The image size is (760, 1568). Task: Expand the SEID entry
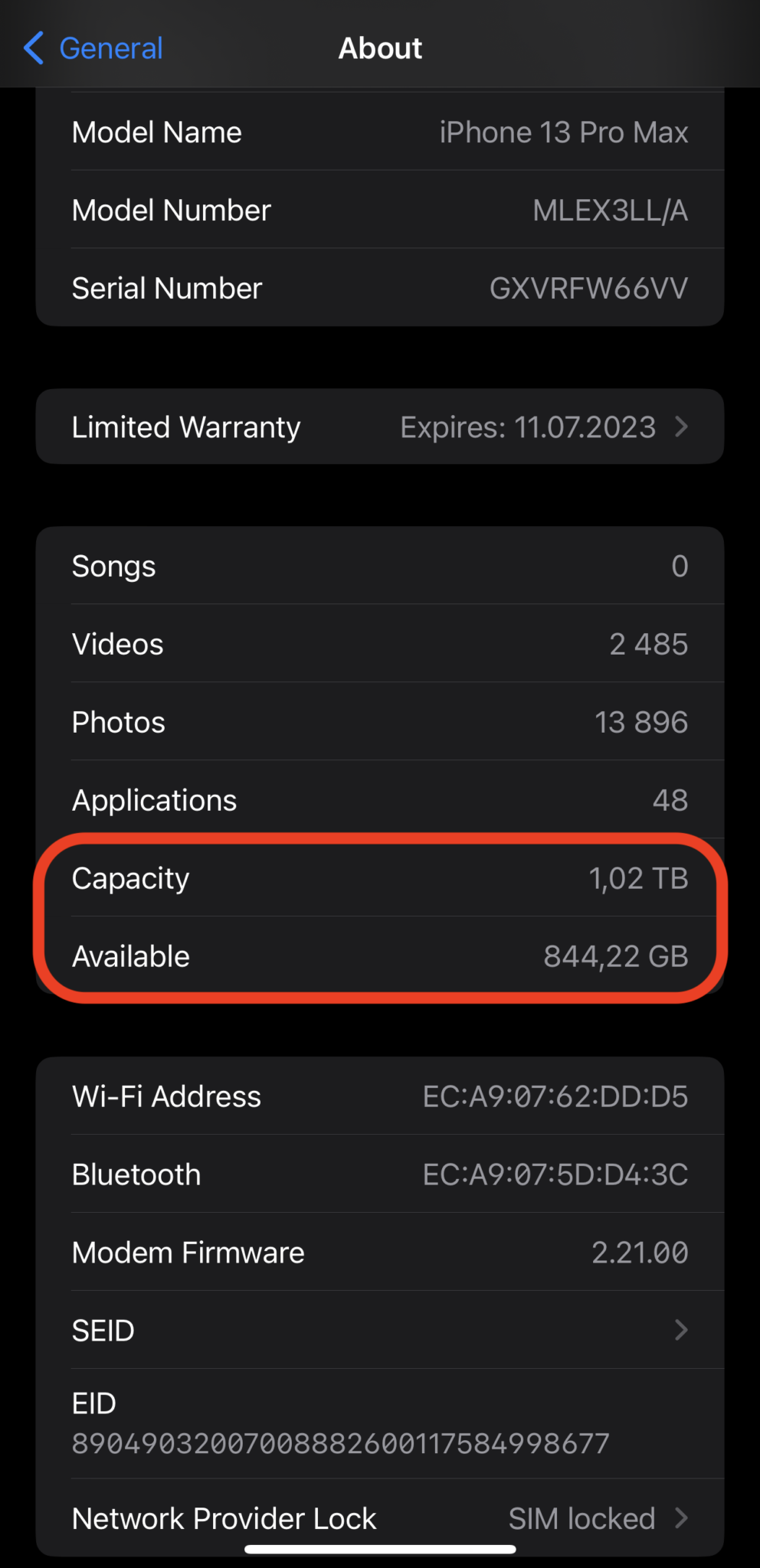(x=380, y=1330)
